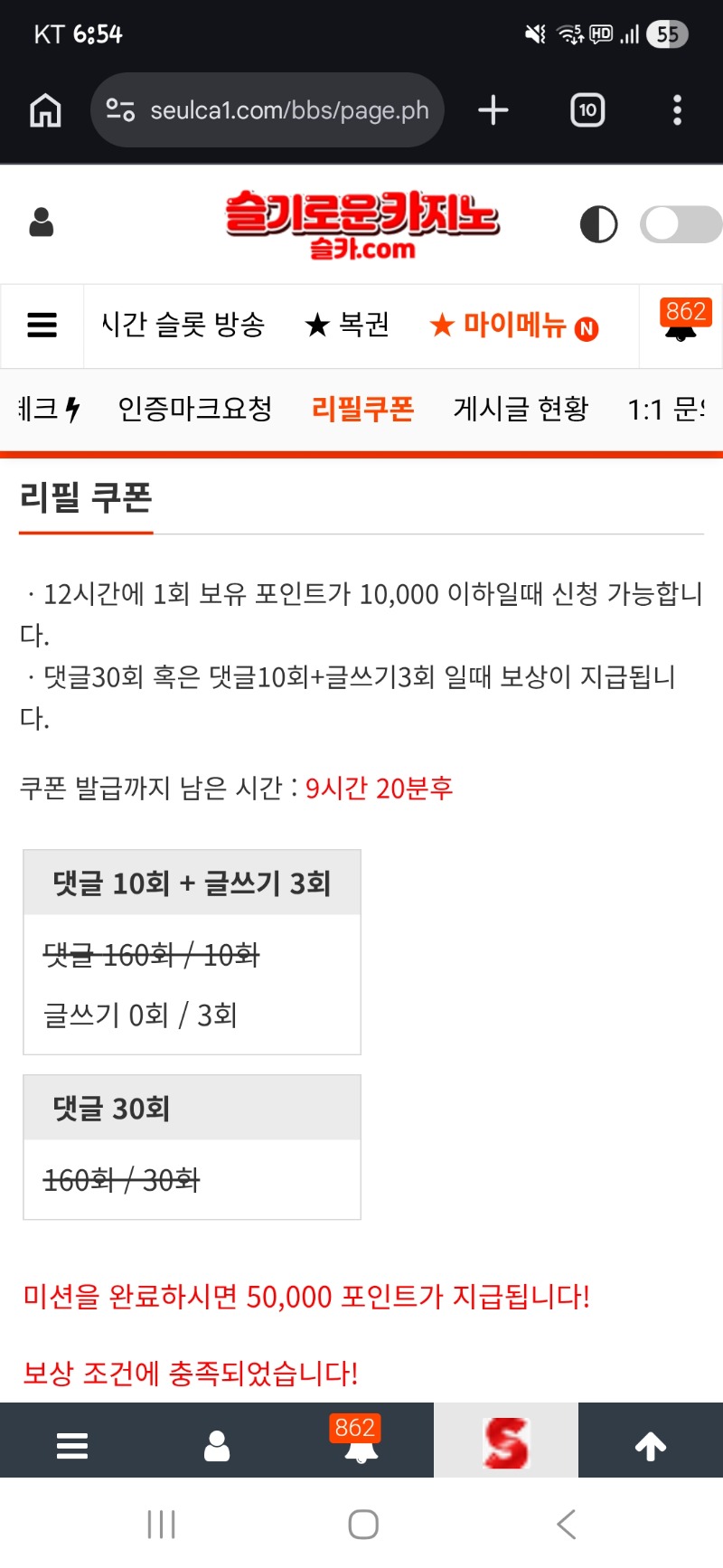Switch to 인증마크요청 tab
Viewport: 723px width, 1568px height.
[x=195, y=410]
